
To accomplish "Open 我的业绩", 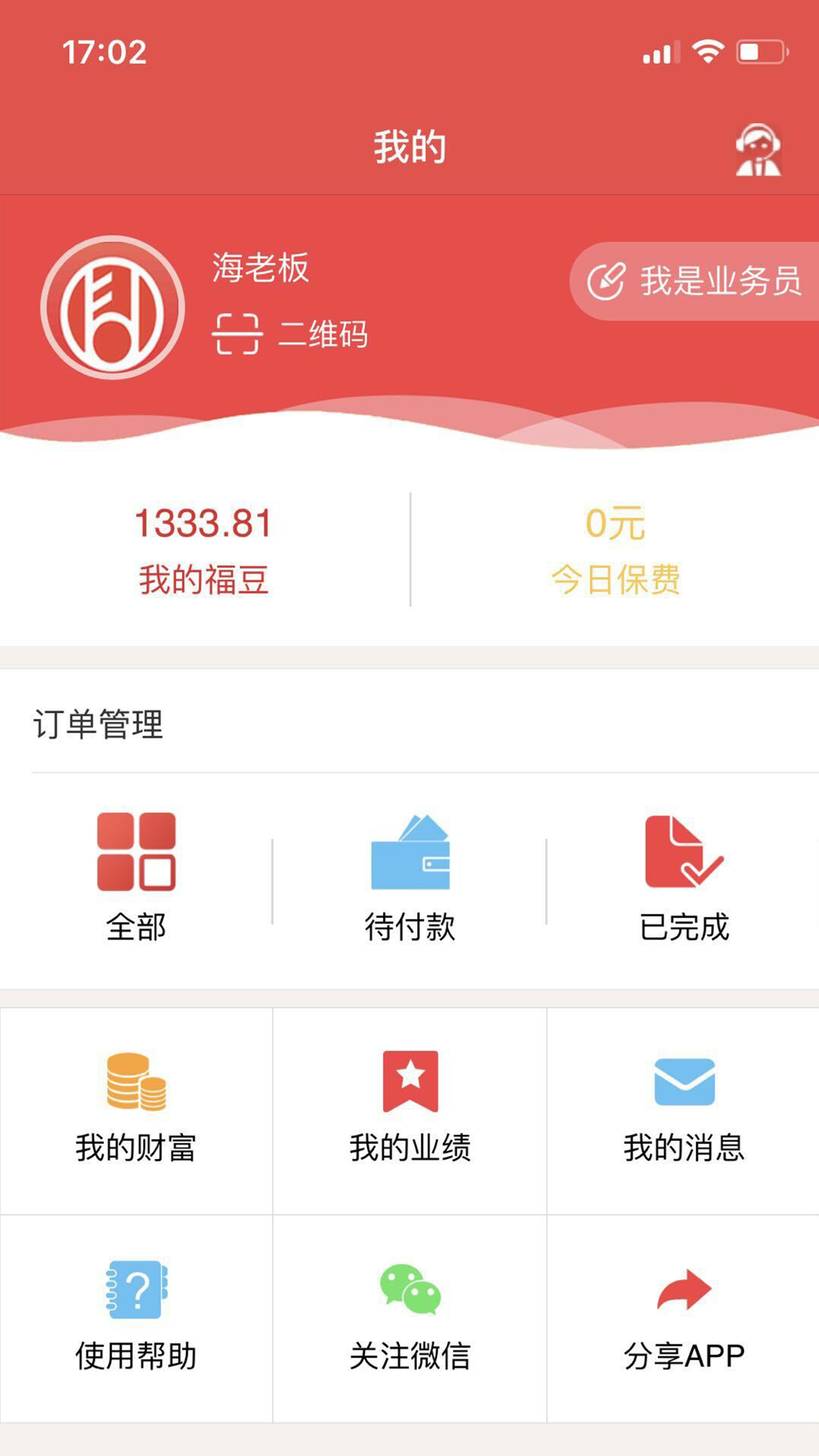I will click(x=409, y=1110).
